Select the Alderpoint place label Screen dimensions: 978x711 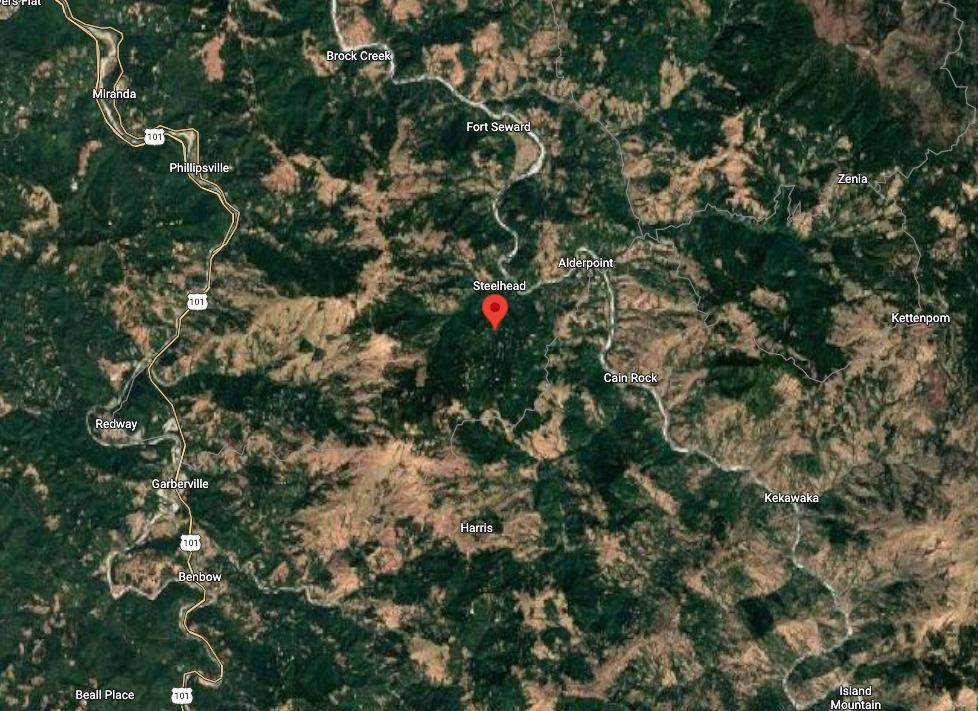click(585, 262)
